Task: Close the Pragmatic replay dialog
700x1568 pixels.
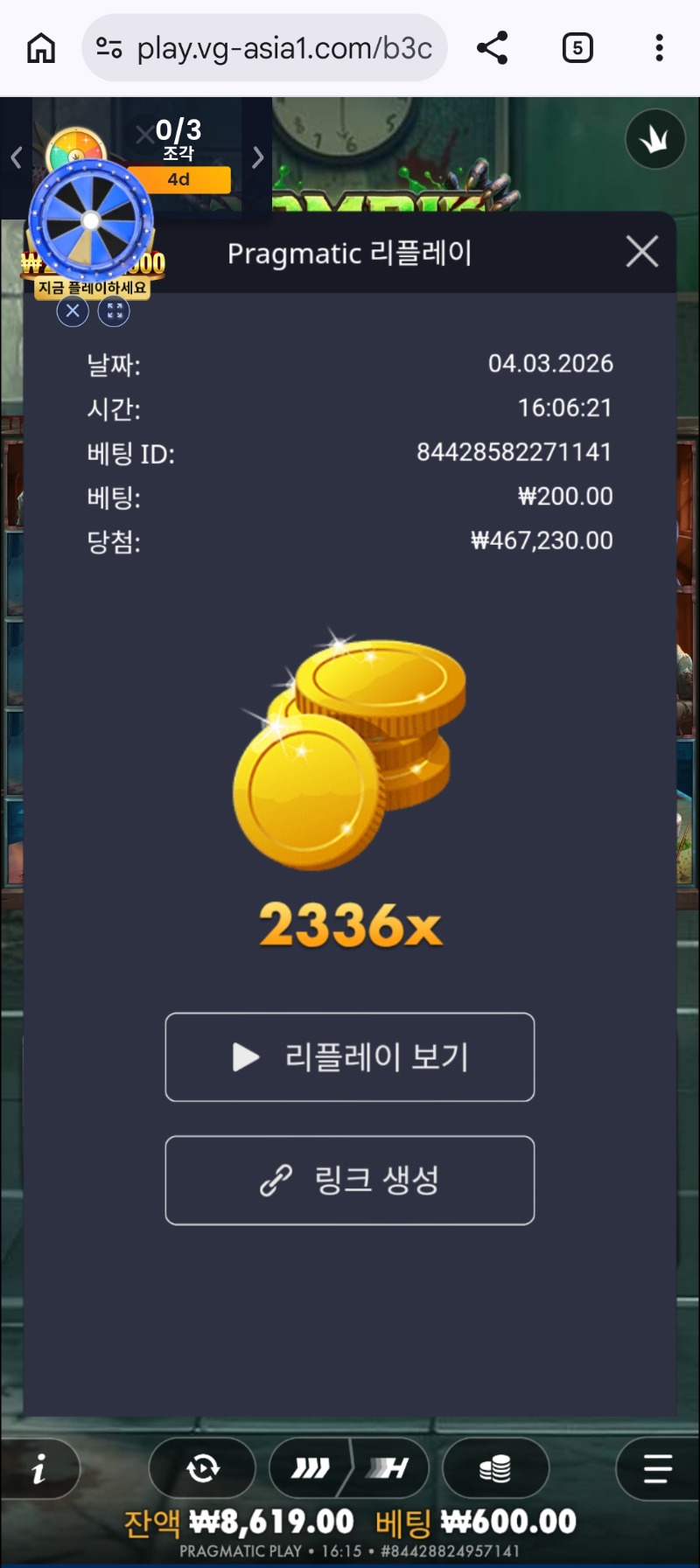Action: click(x=642, y=252)
